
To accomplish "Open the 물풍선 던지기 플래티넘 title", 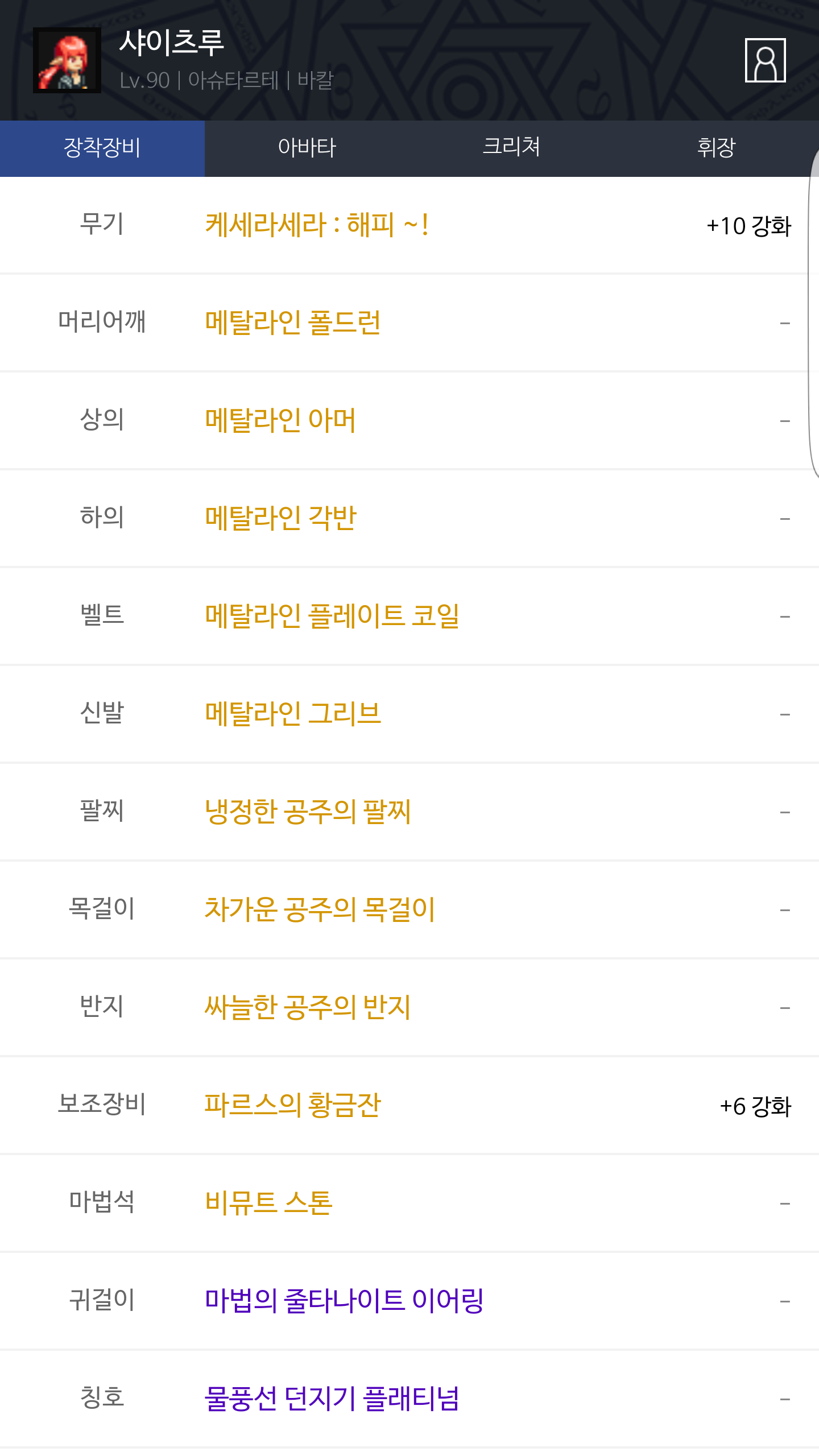I will pyautogui.click(x=332, y=1399).
